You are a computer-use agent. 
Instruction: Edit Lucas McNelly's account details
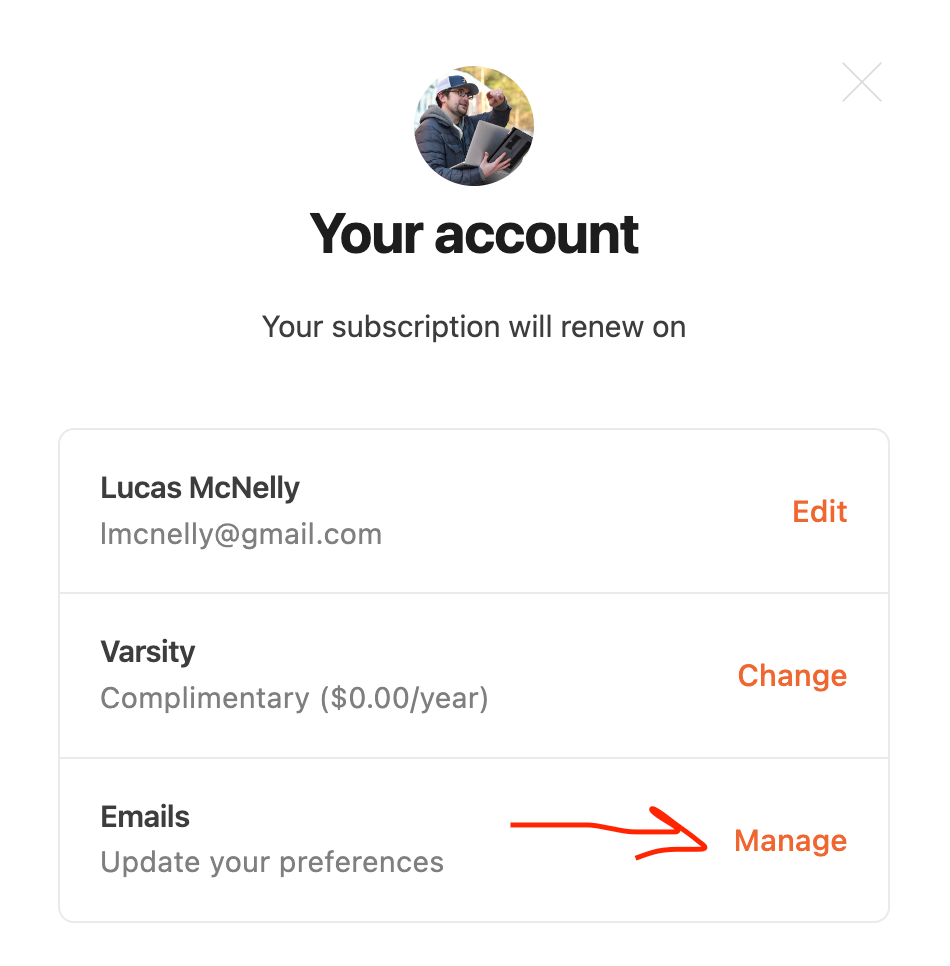tap(819, 512)
